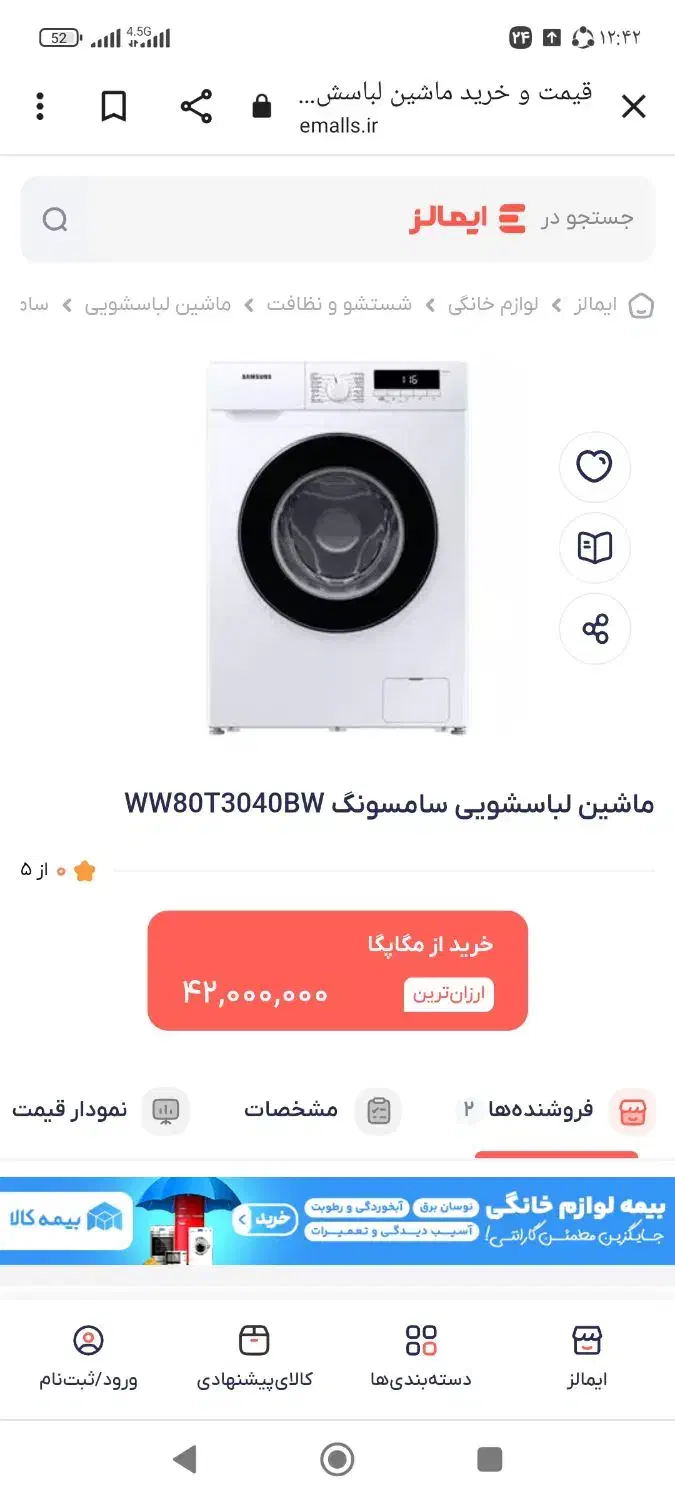Tap the book icon beside the product image
Screen dimensions: 675x1500
[595, 548]
